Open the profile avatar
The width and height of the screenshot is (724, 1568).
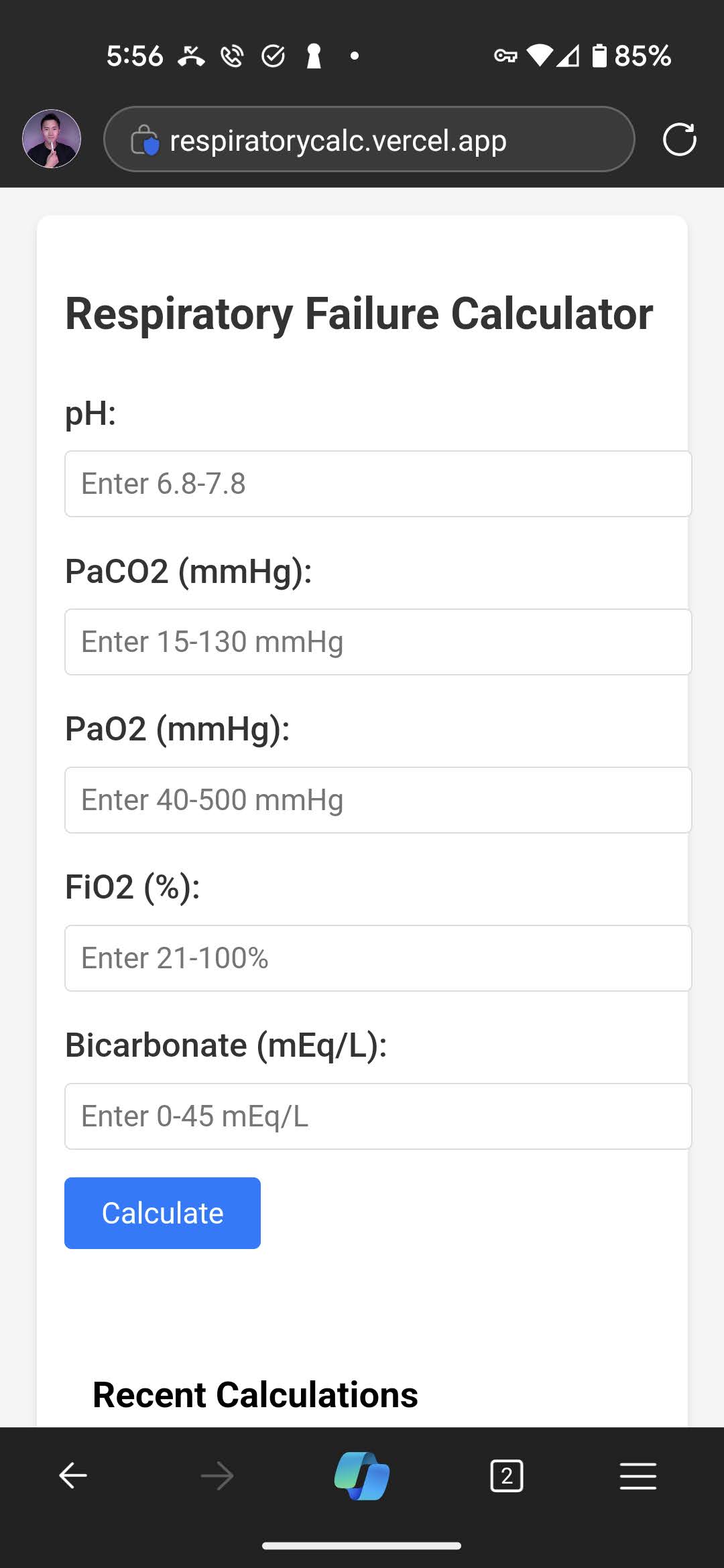(x=52, y=139)
